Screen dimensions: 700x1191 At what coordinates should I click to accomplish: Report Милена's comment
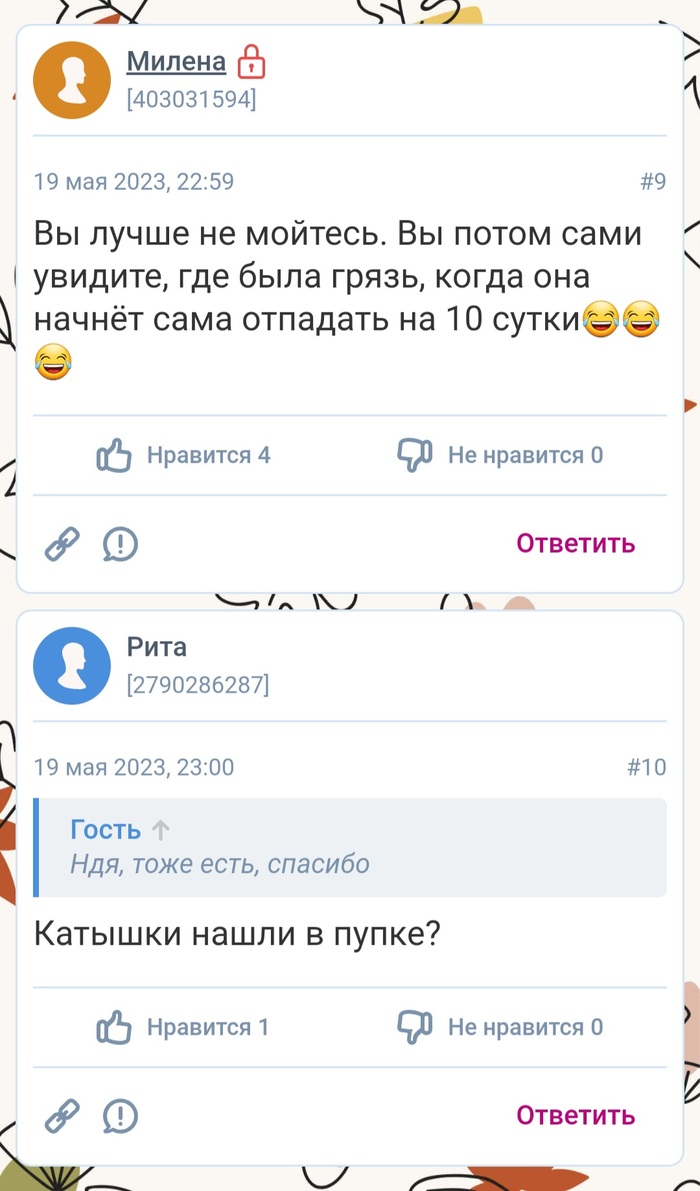click(x=120, y=544)
